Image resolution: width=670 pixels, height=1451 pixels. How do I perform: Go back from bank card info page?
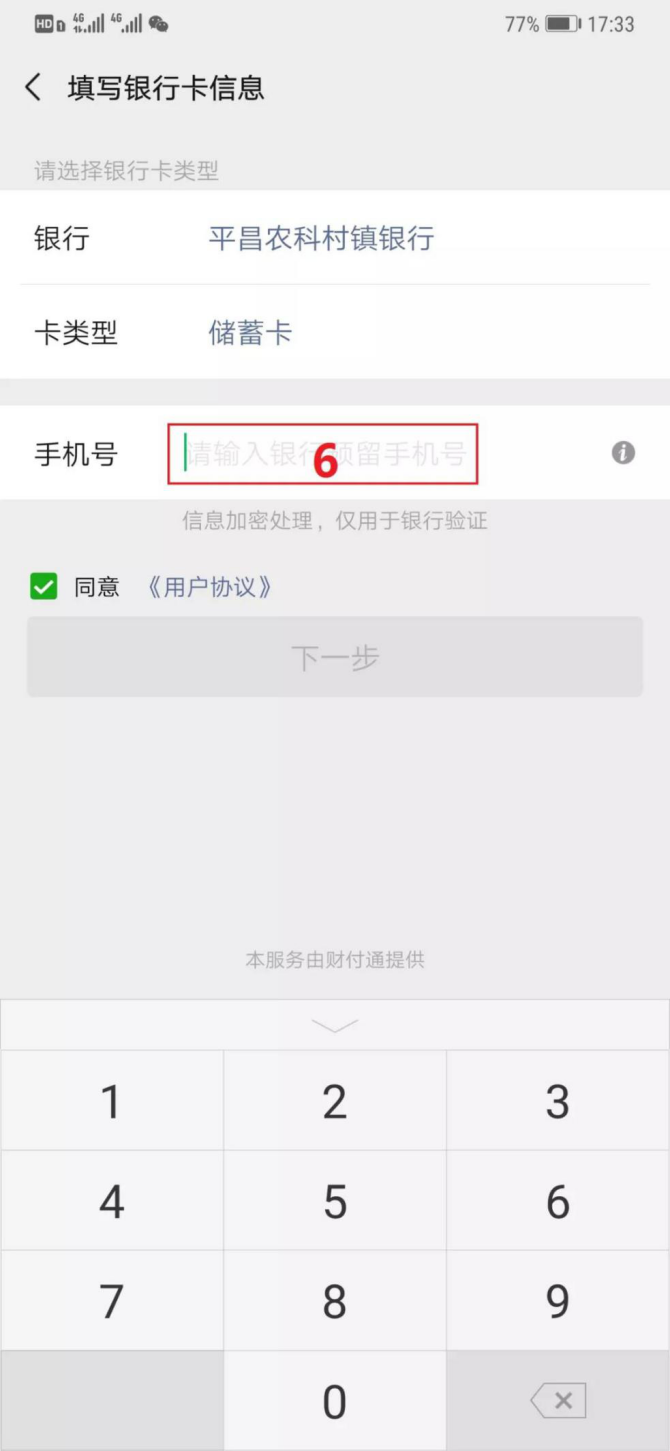(33, 88)
